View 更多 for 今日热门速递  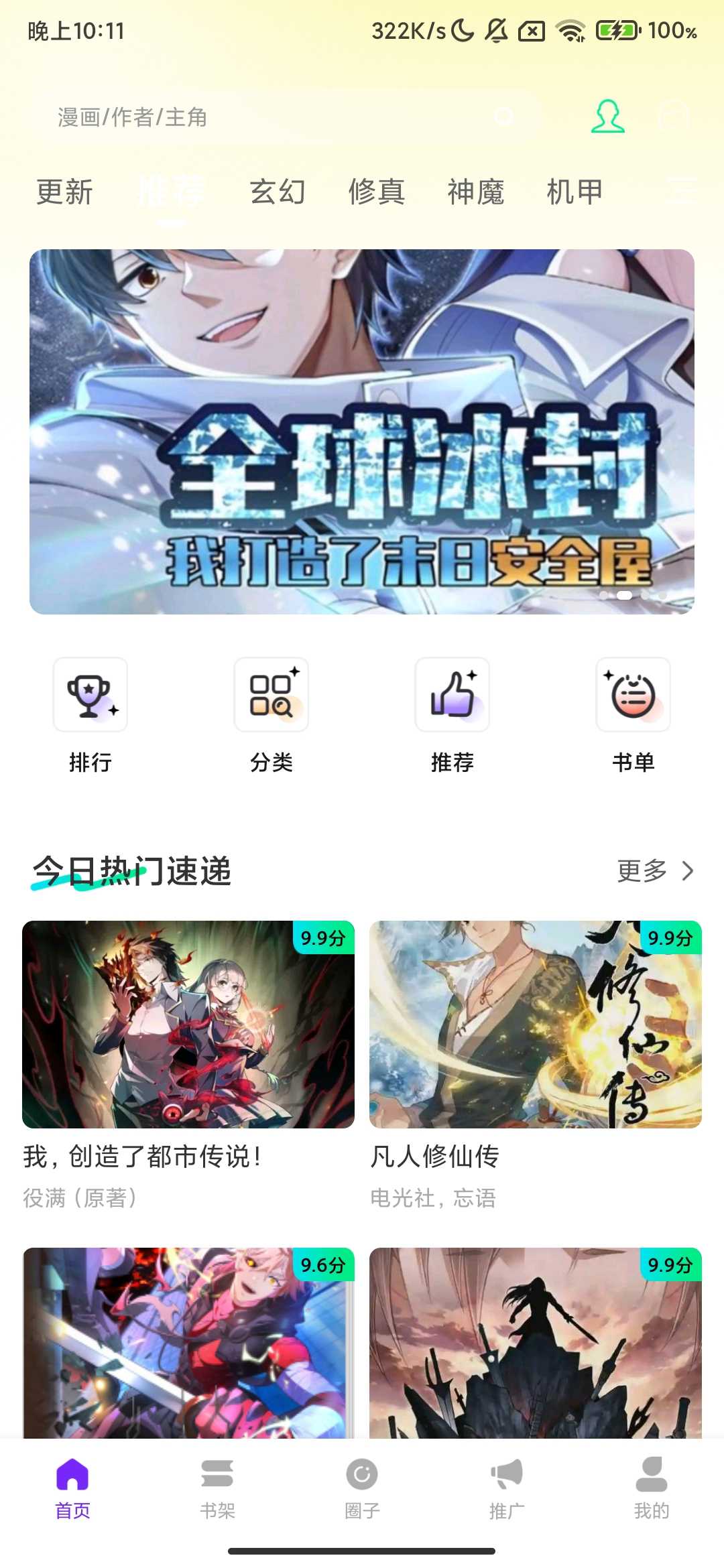tap(654, 871)
